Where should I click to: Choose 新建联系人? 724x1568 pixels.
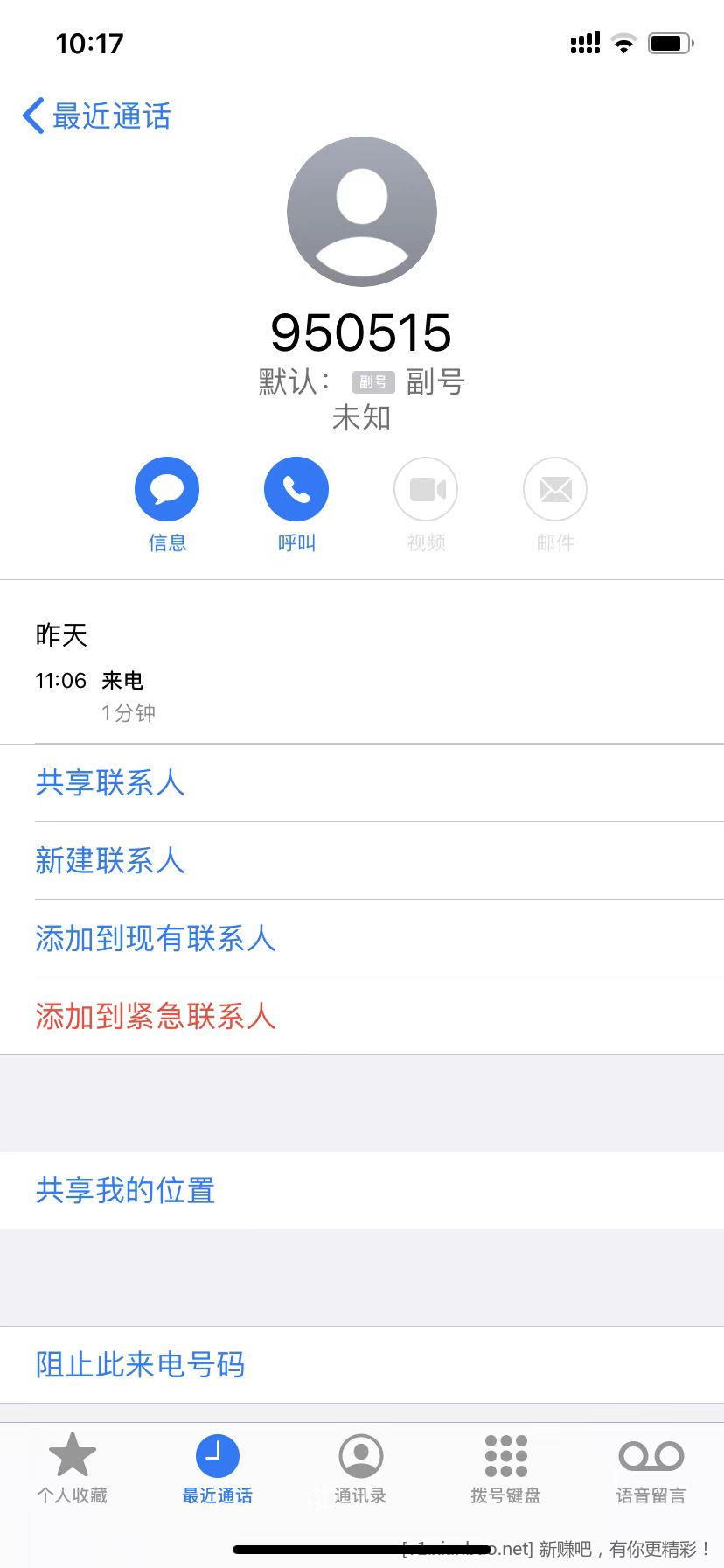pyautogui.click(x=110, y=861)
